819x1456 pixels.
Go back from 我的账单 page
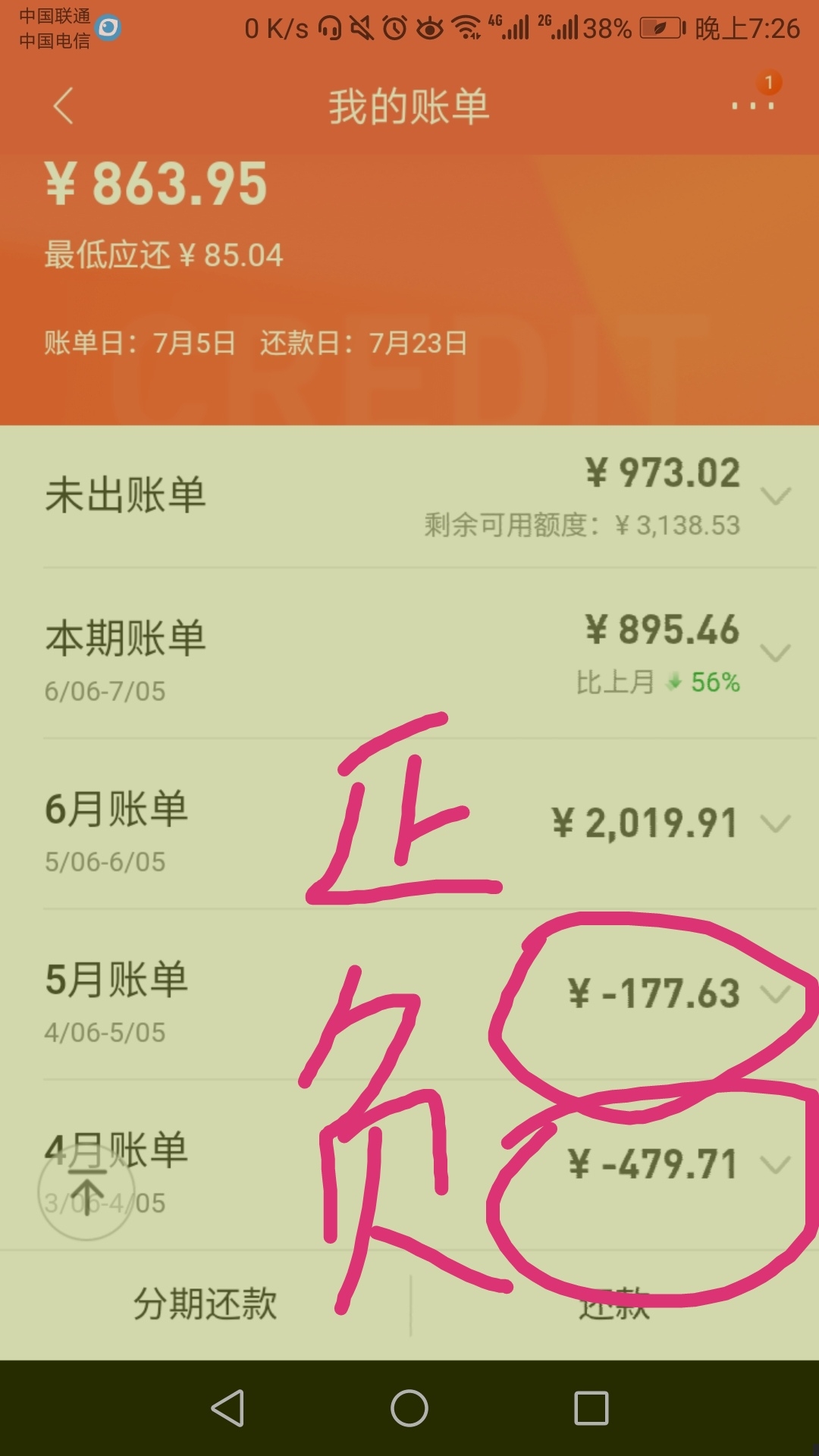(64, 105)
